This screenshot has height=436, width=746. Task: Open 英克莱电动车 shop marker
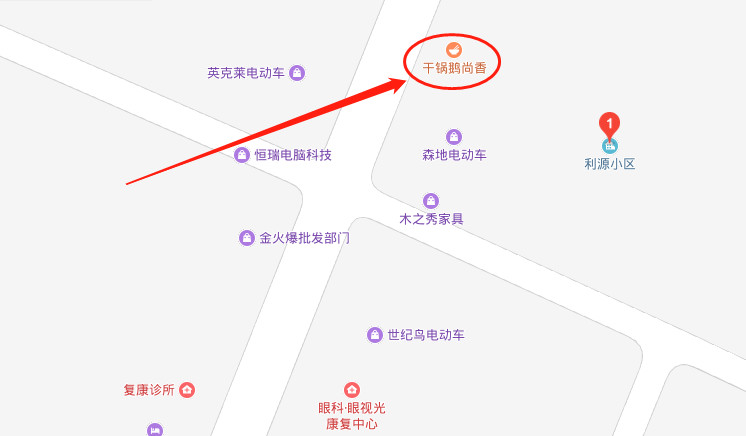click(297, 73)
